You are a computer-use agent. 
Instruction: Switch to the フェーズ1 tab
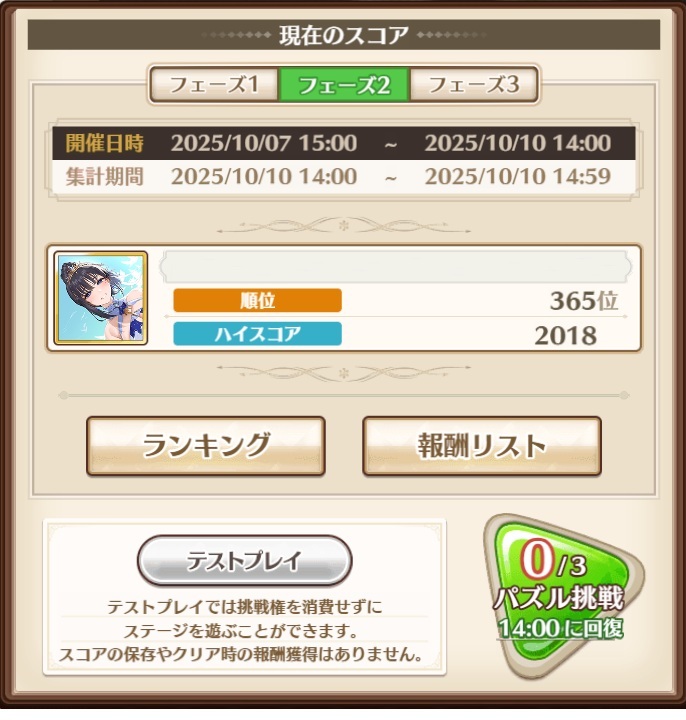click(x=214, y=84)
